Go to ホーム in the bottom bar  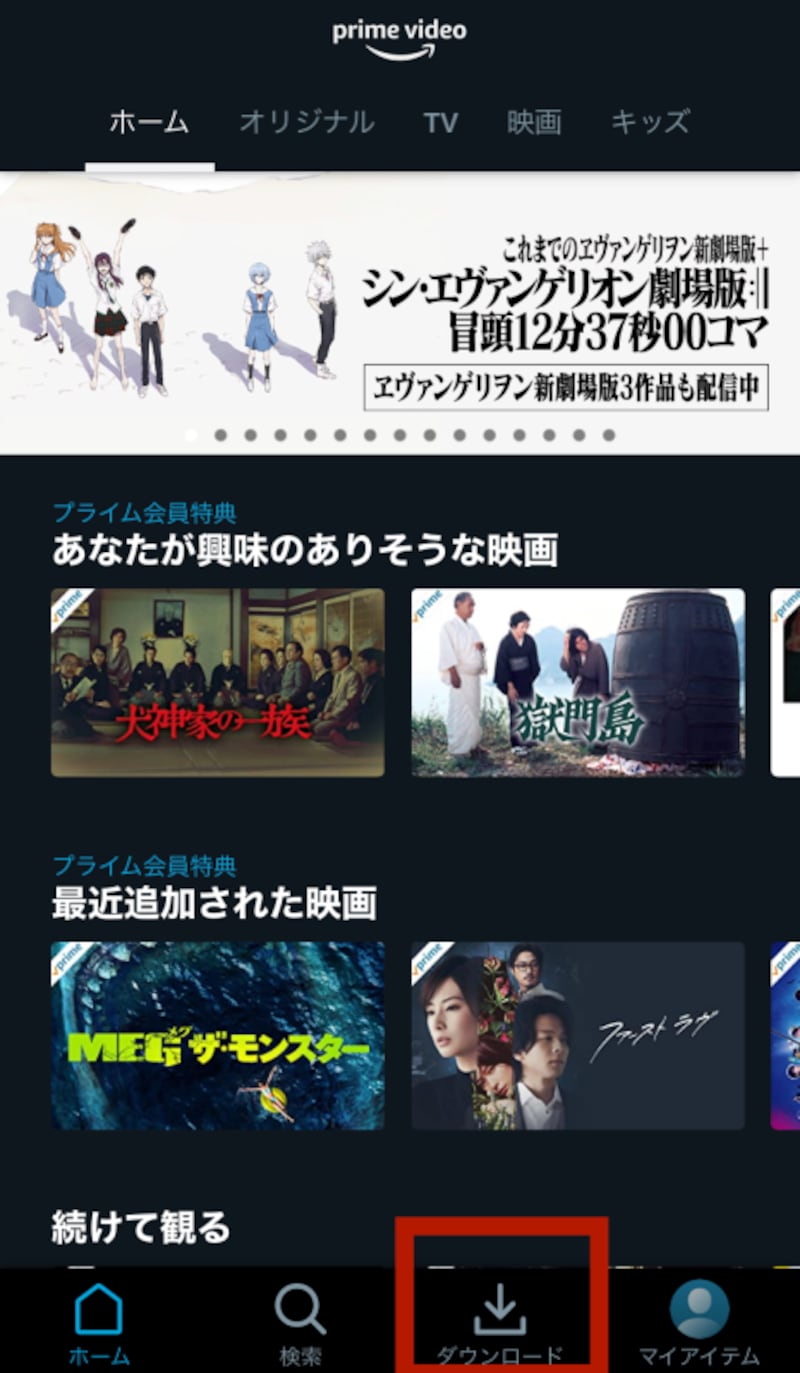click(99, 1322)
